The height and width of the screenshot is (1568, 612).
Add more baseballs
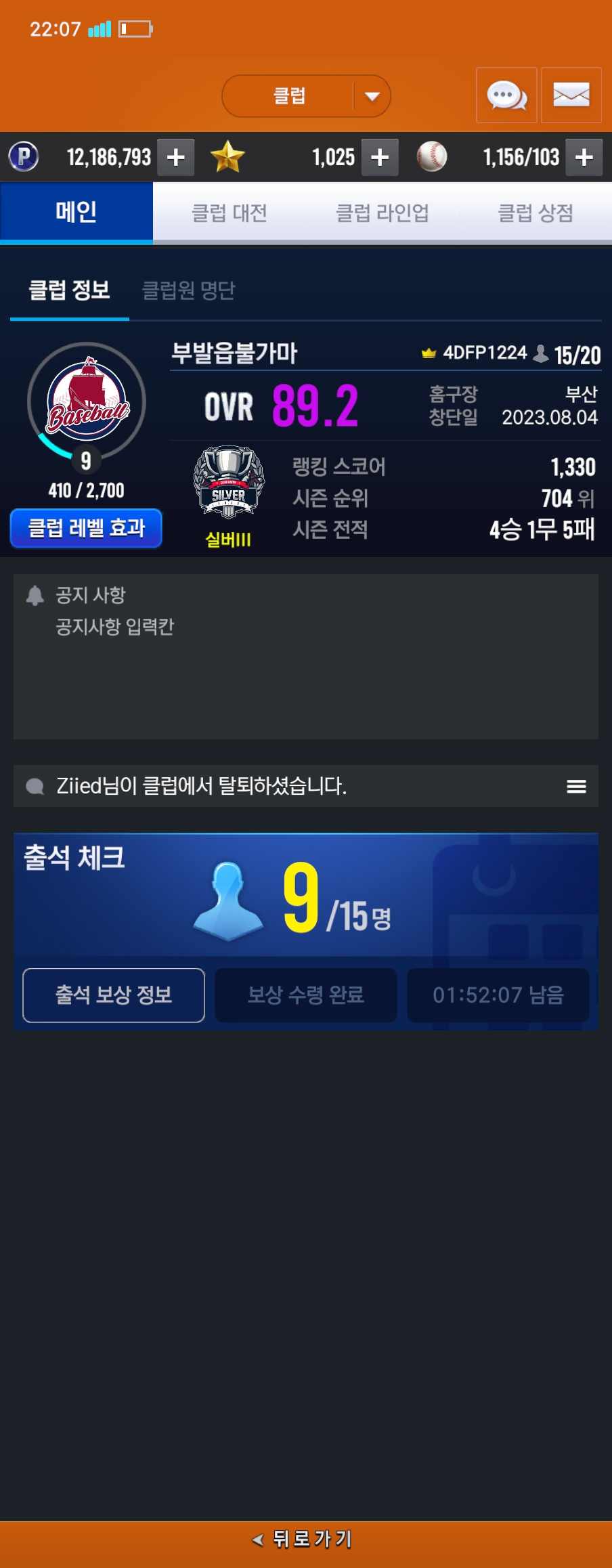tap(584, 157)
